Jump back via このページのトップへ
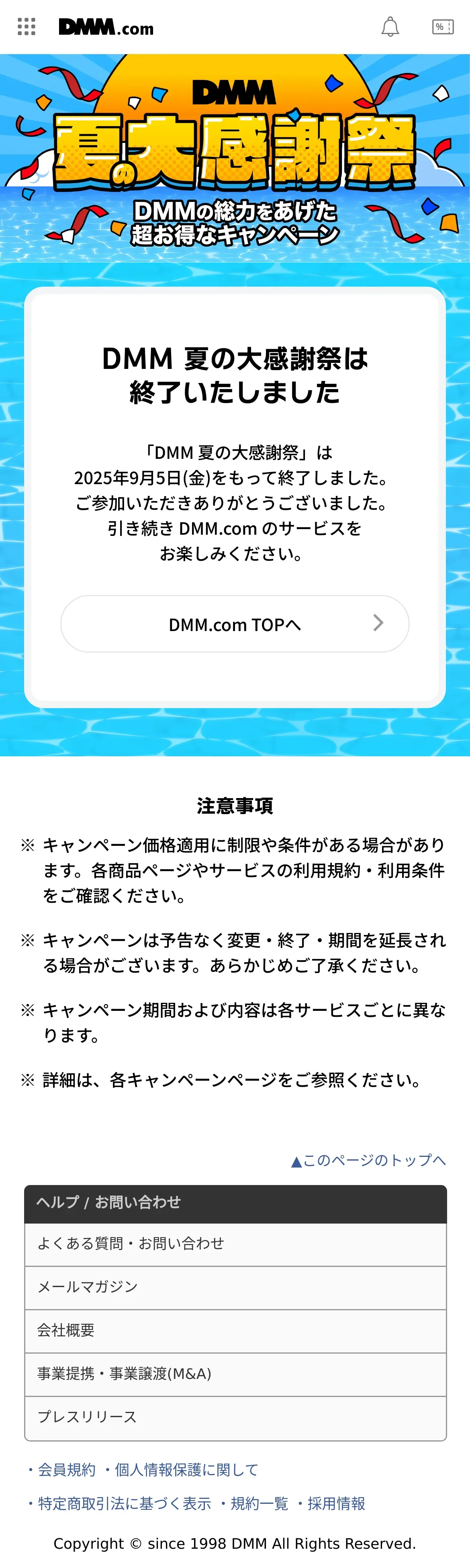Screen dimensions: 470x1568 pyautogui.click(x=369, y=1160)
